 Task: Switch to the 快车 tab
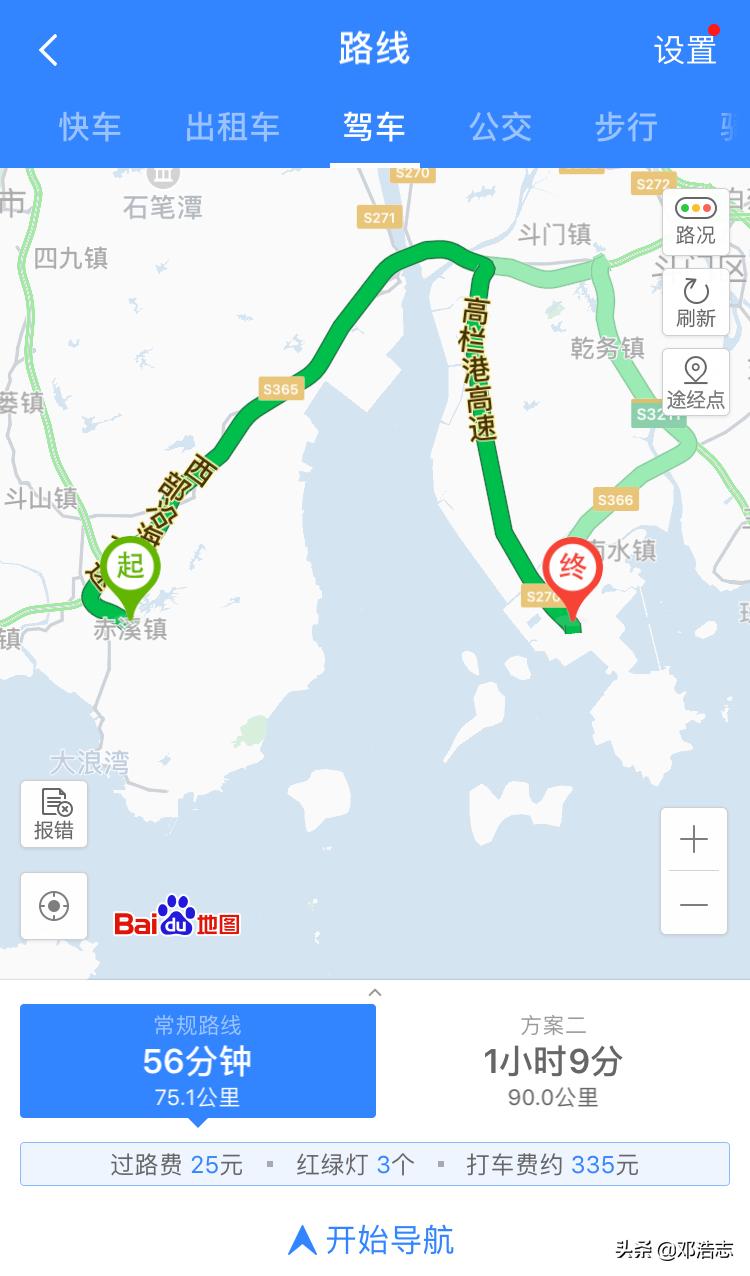[x=90, y=127]
